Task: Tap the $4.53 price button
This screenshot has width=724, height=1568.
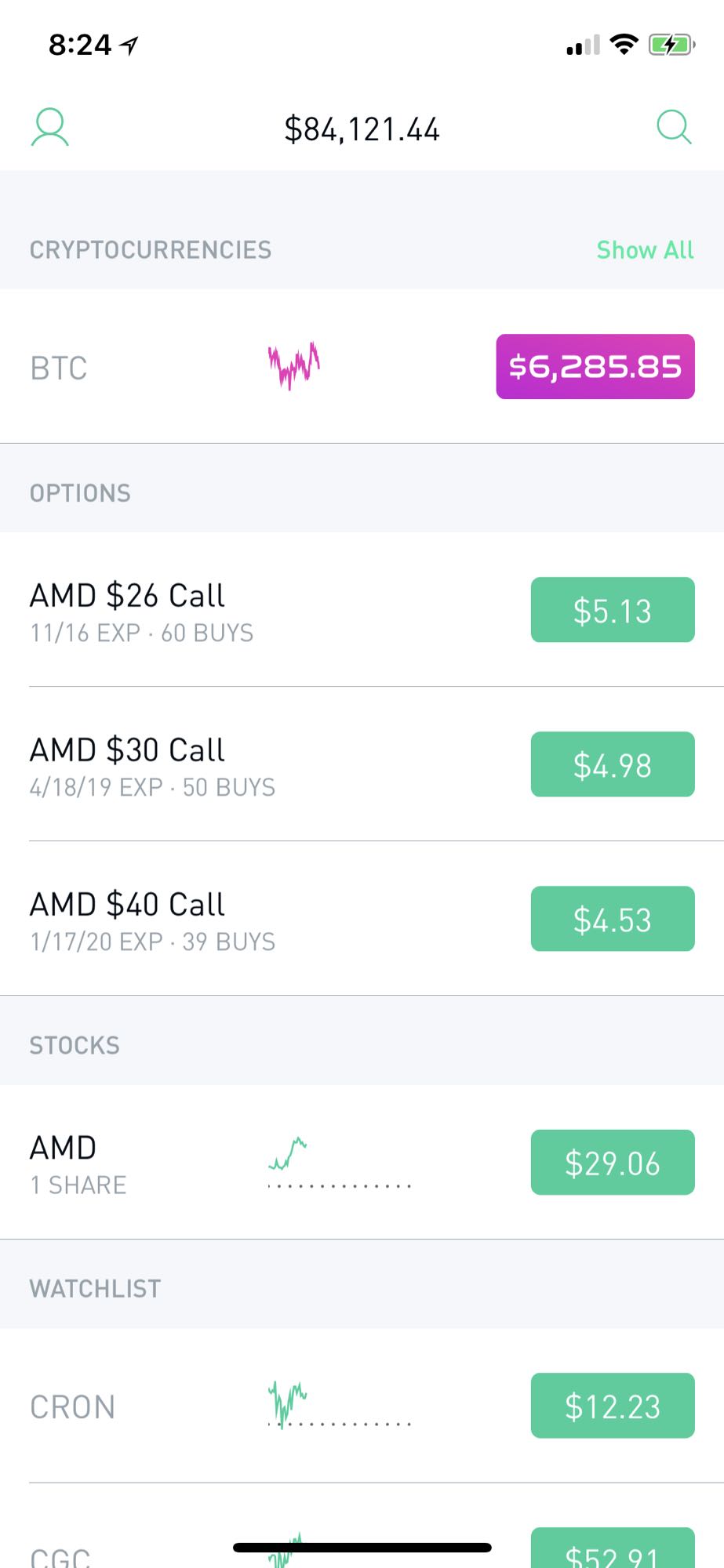Action: (613, 919)
